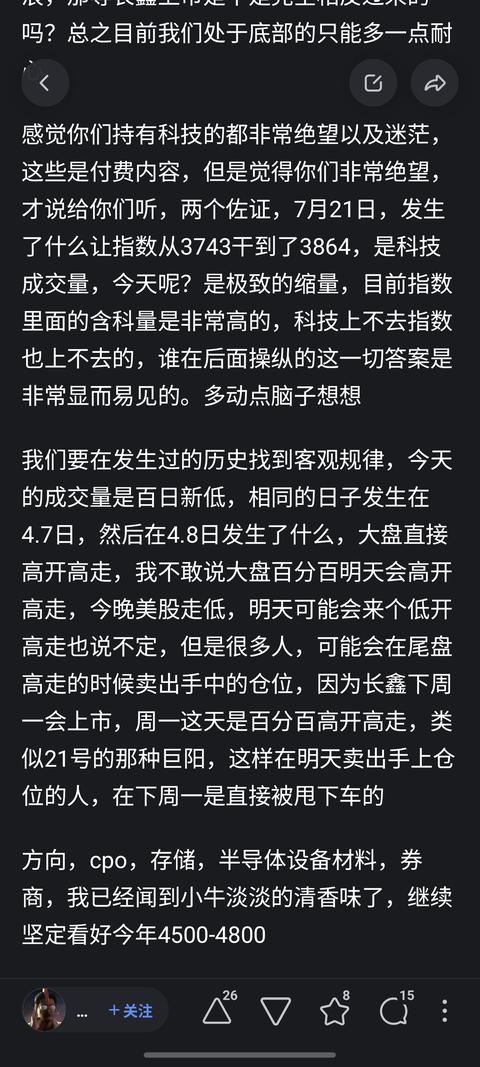Go back using the top-left arrow

(x=45, y=83)
